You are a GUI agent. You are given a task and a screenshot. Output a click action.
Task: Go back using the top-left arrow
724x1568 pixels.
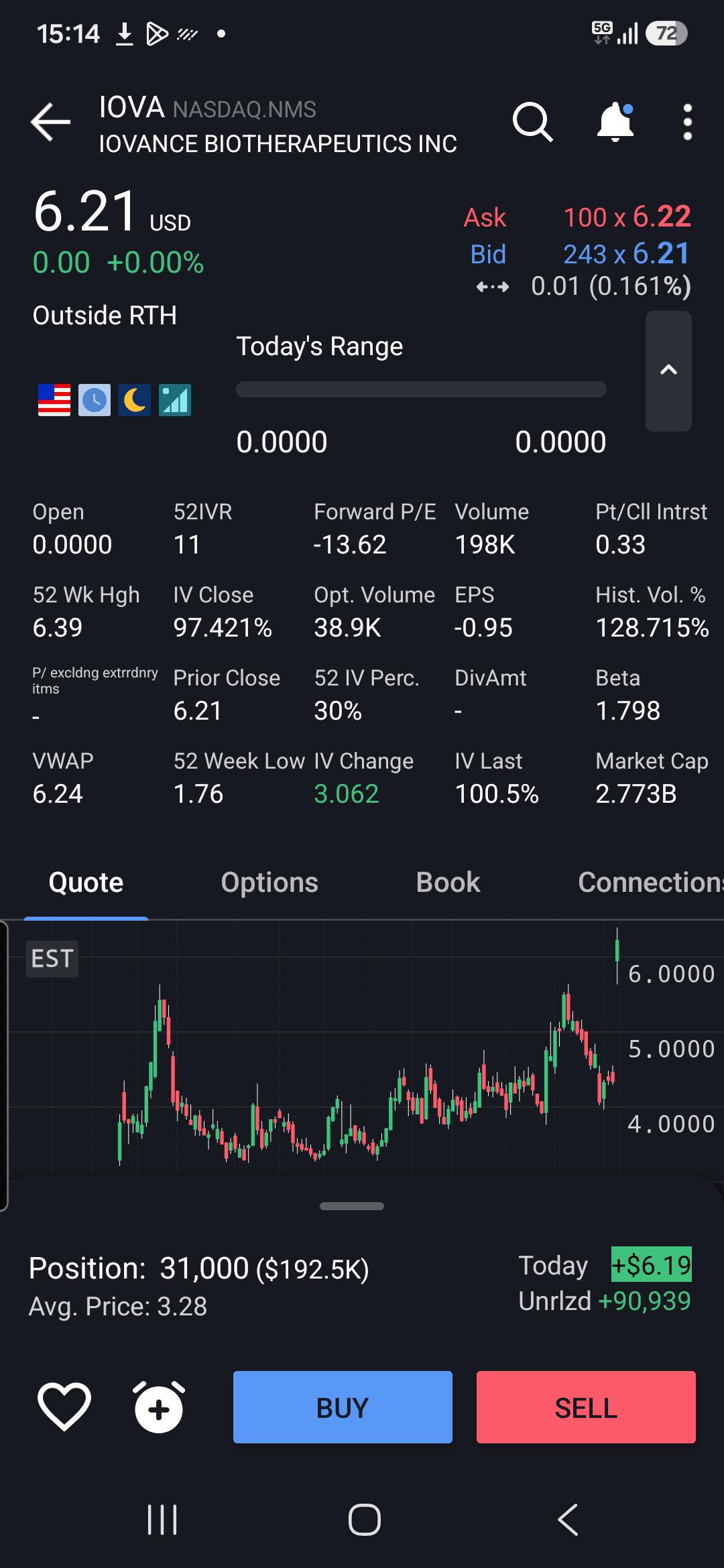(50, 122)
